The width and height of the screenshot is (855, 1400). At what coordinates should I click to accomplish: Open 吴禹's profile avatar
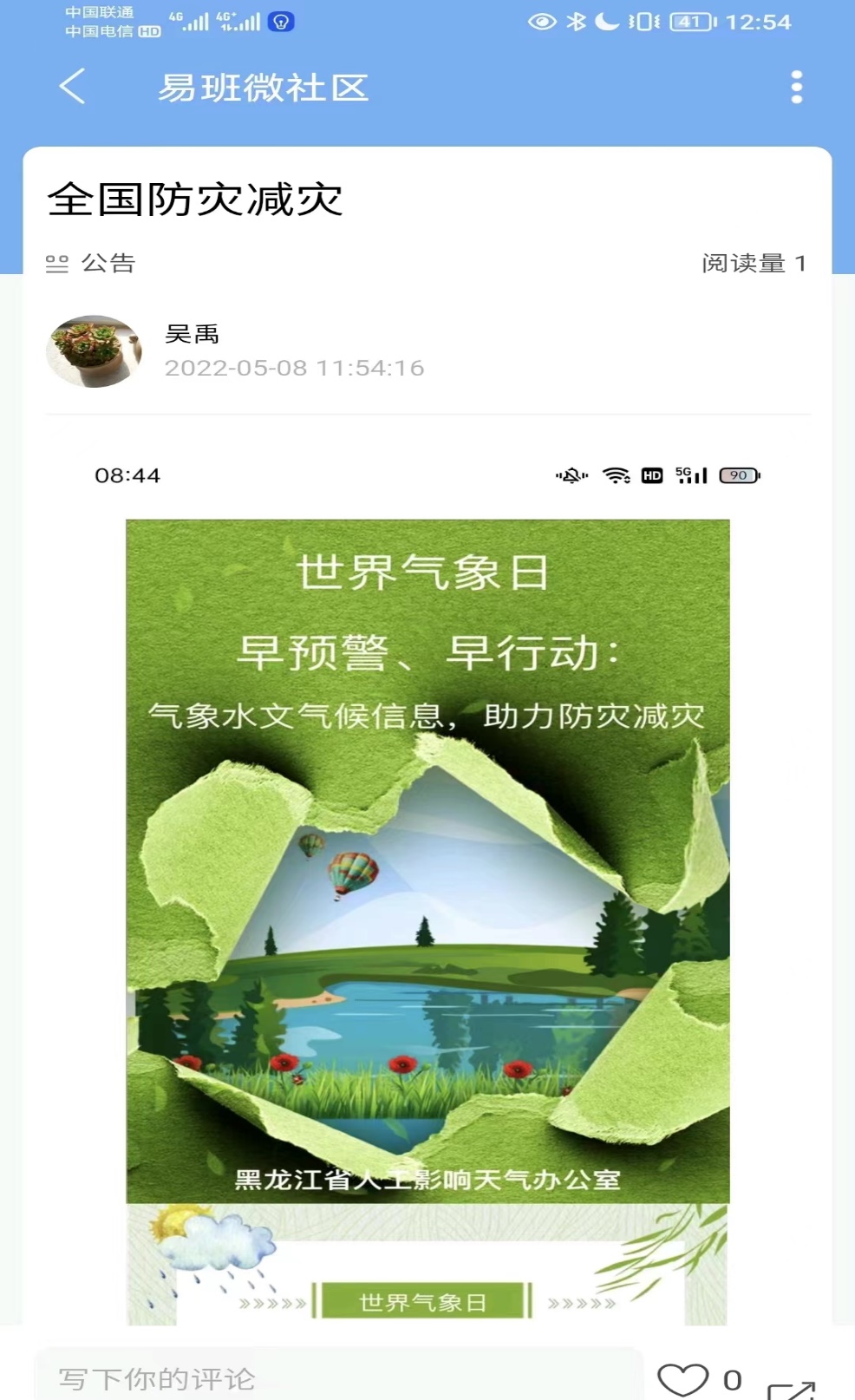coord(94,350)
